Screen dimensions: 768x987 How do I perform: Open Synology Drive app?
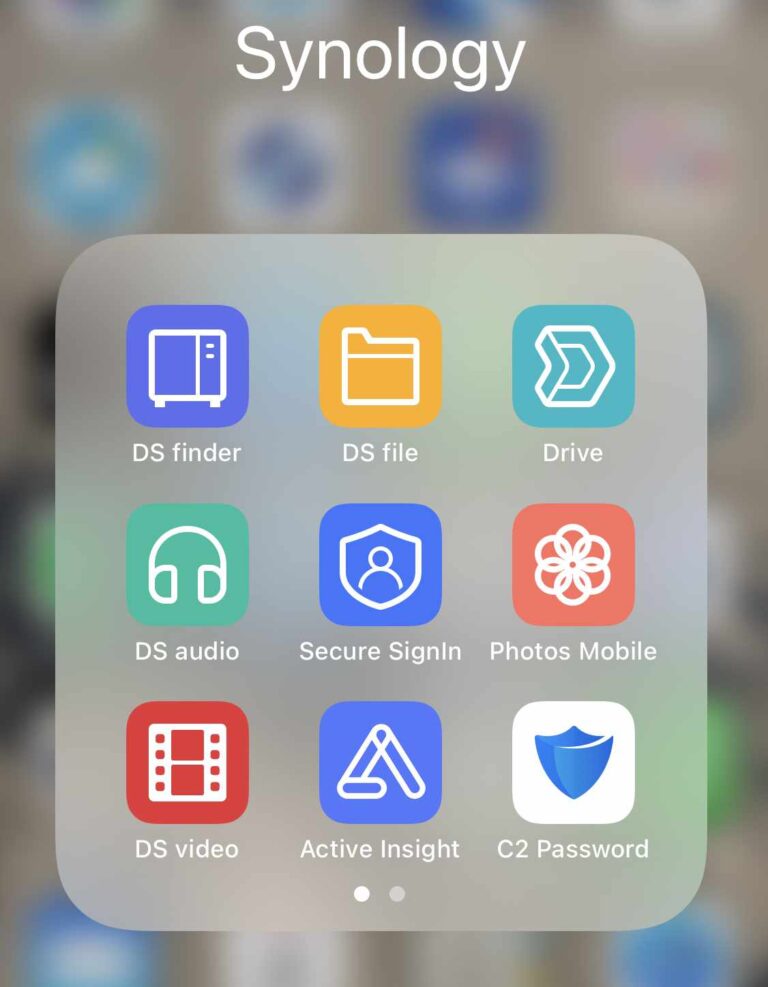tap(573, 366)
